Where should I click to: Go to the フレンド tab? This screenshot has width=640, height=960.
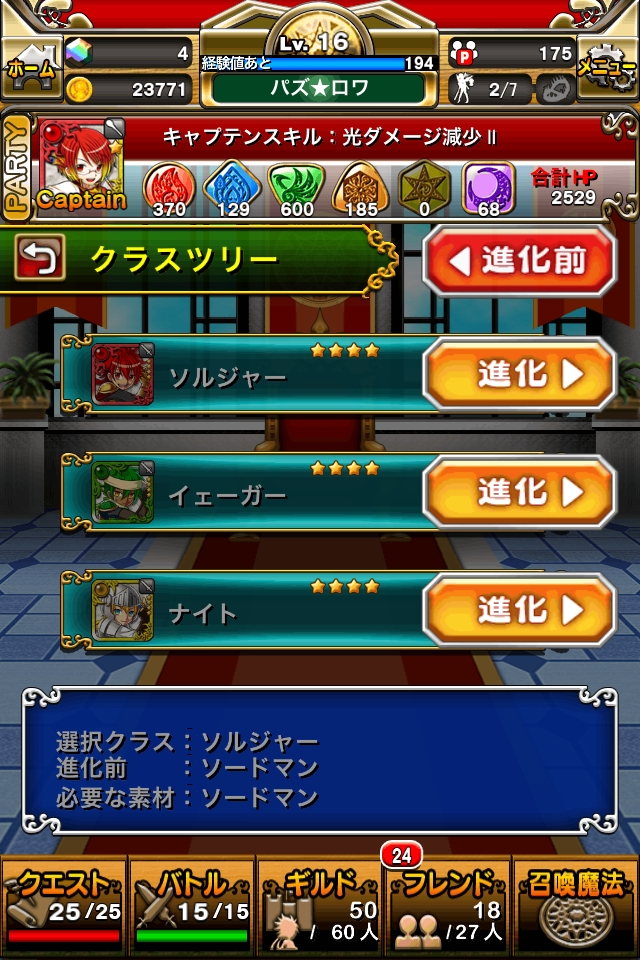(x=447, y=905)
